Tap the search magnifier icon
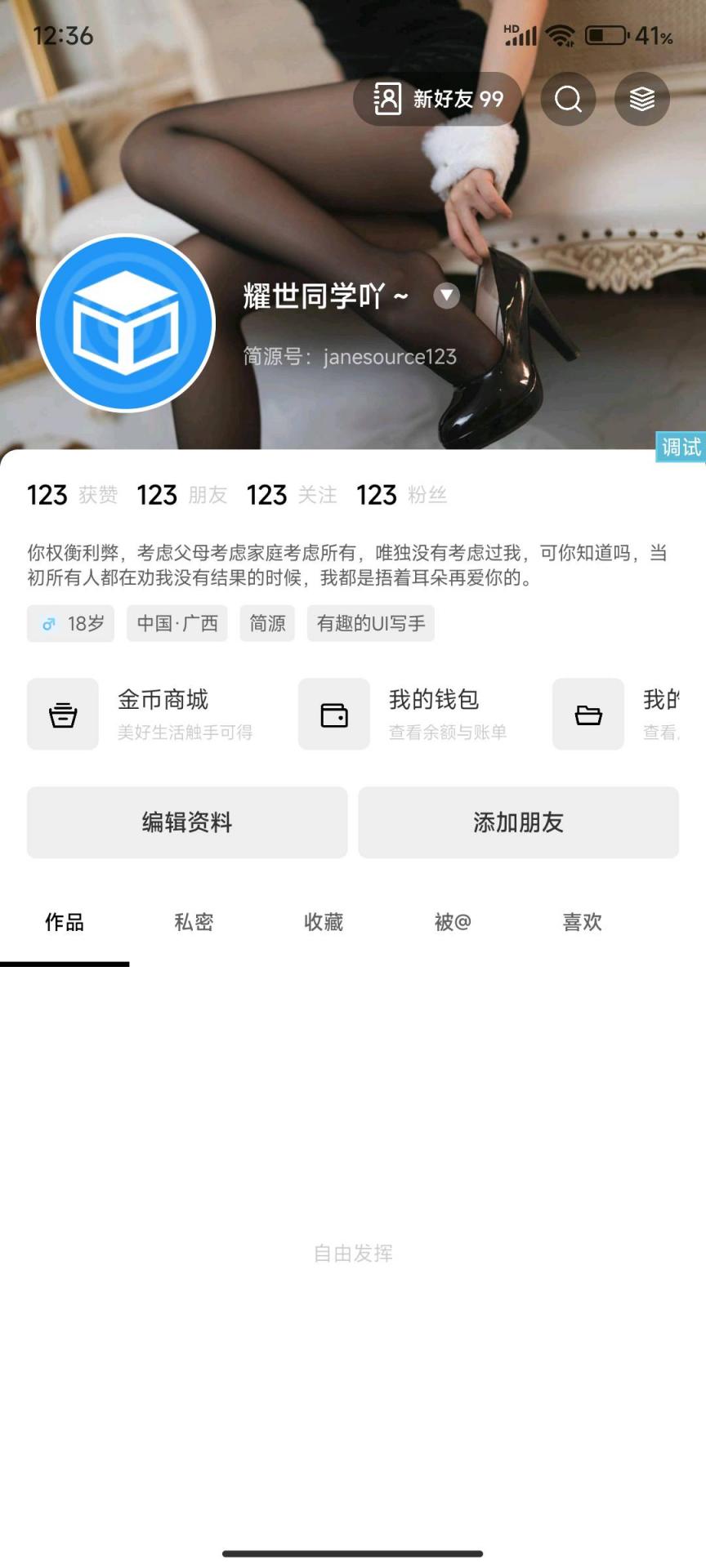706x1568 pixels. tap(568, 99)
